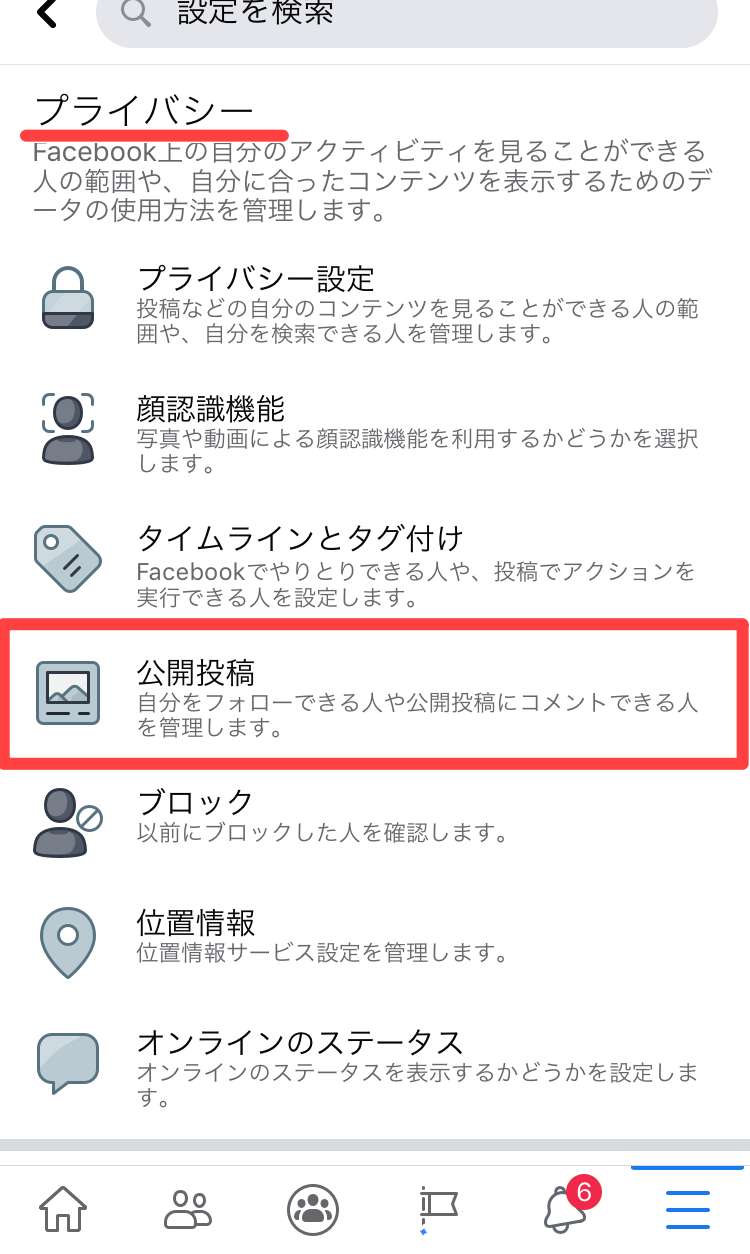Tap the 設定を検索 search field

[406, 16]
